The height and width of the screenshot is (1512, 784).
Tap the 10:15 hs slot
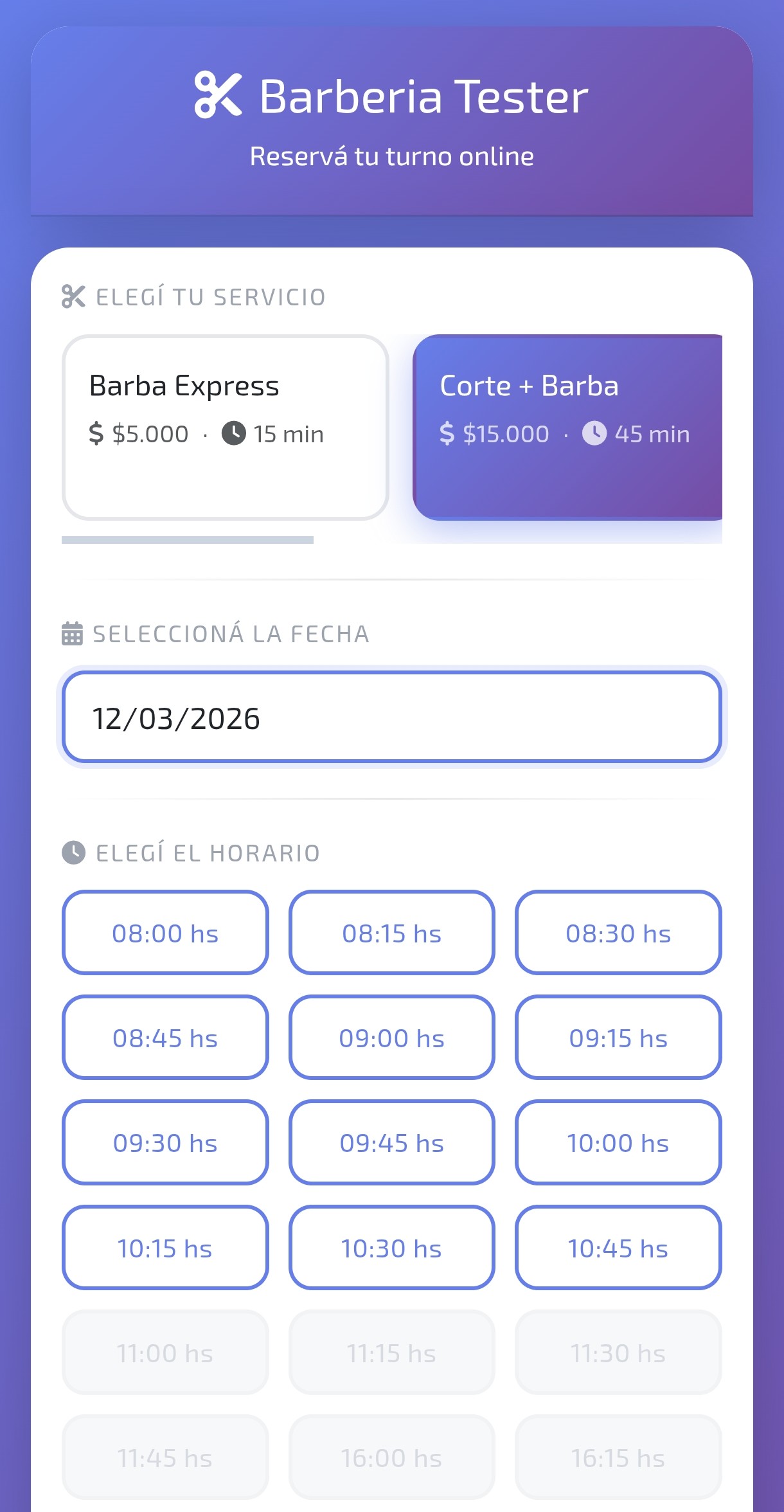coord(165,1248)
